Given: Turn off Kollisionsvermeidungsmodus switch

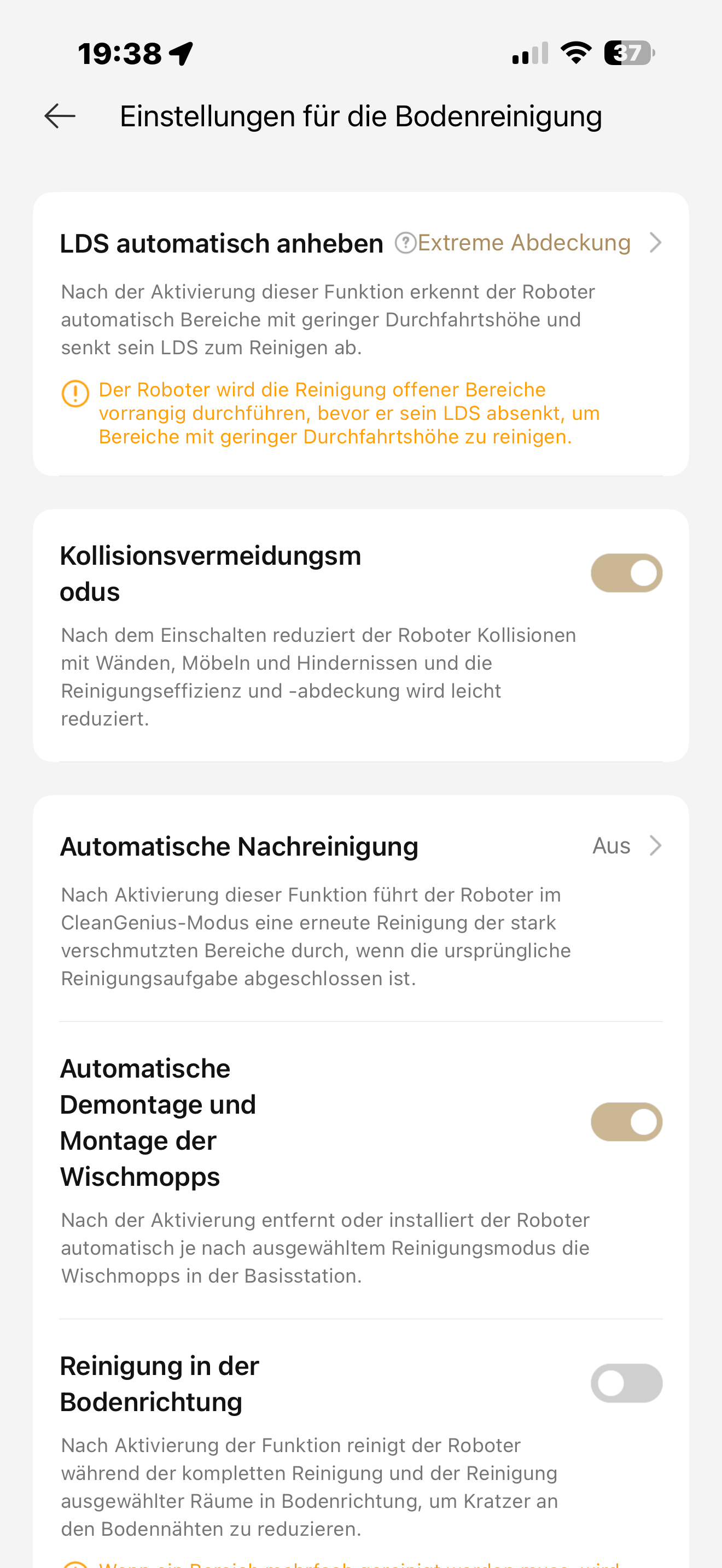Looking at the screenshot, I should pyautogui.click(x=626, y=573).
